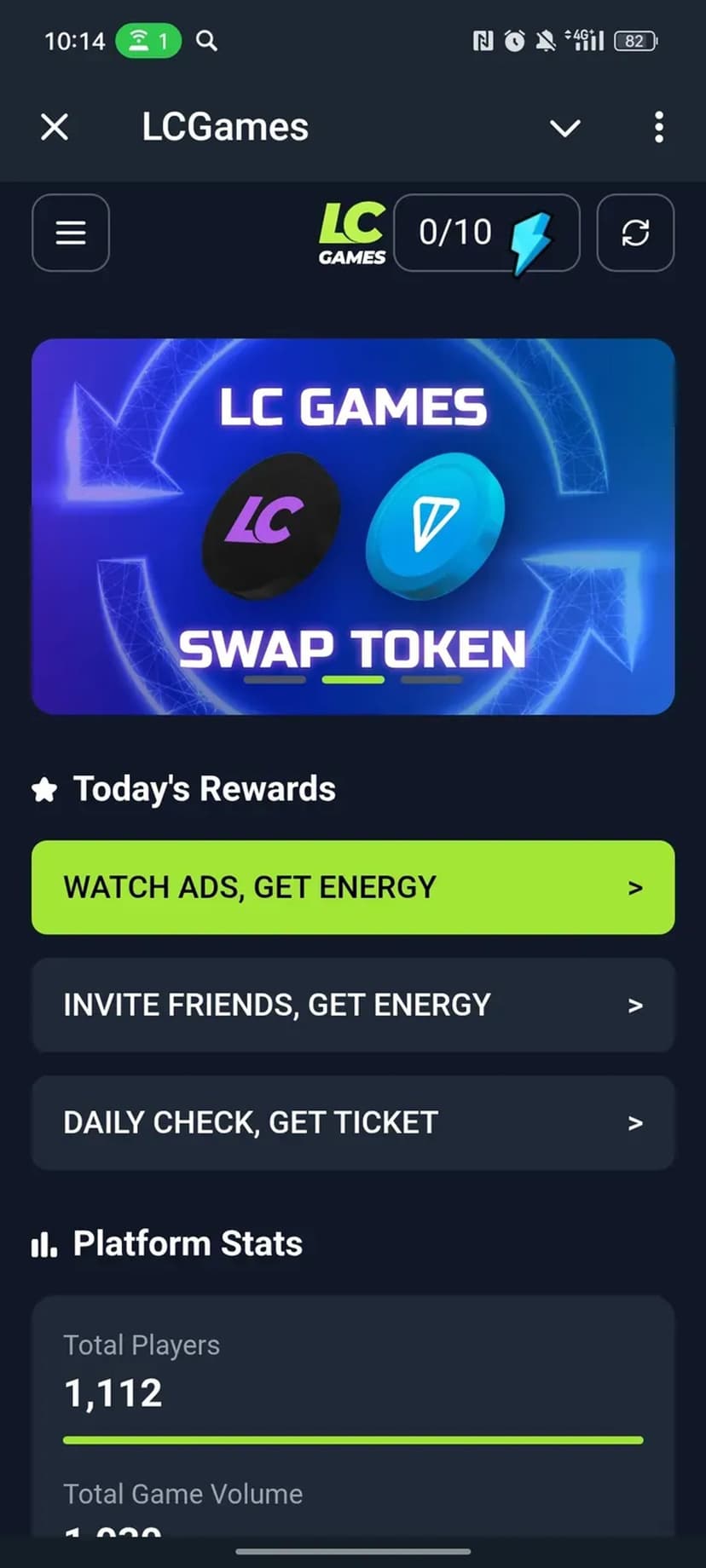706x1568 pixels.
Task: Refresh the page with the reload icon
Action: 635,233
